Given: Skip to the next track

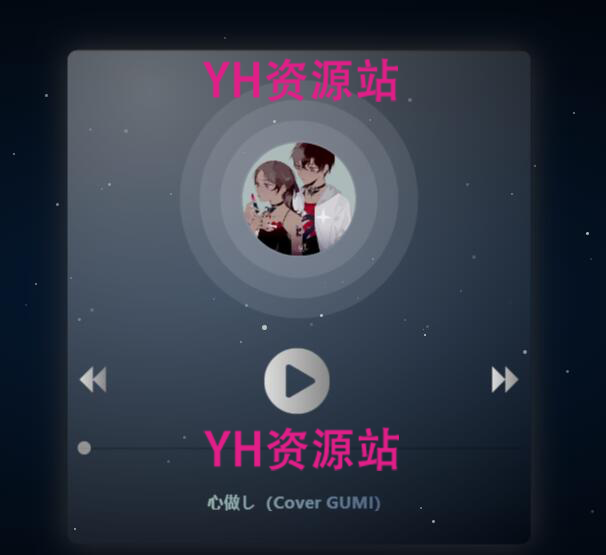Looking at the screenshot, I should pyautogui.click(x=504, y=380).
